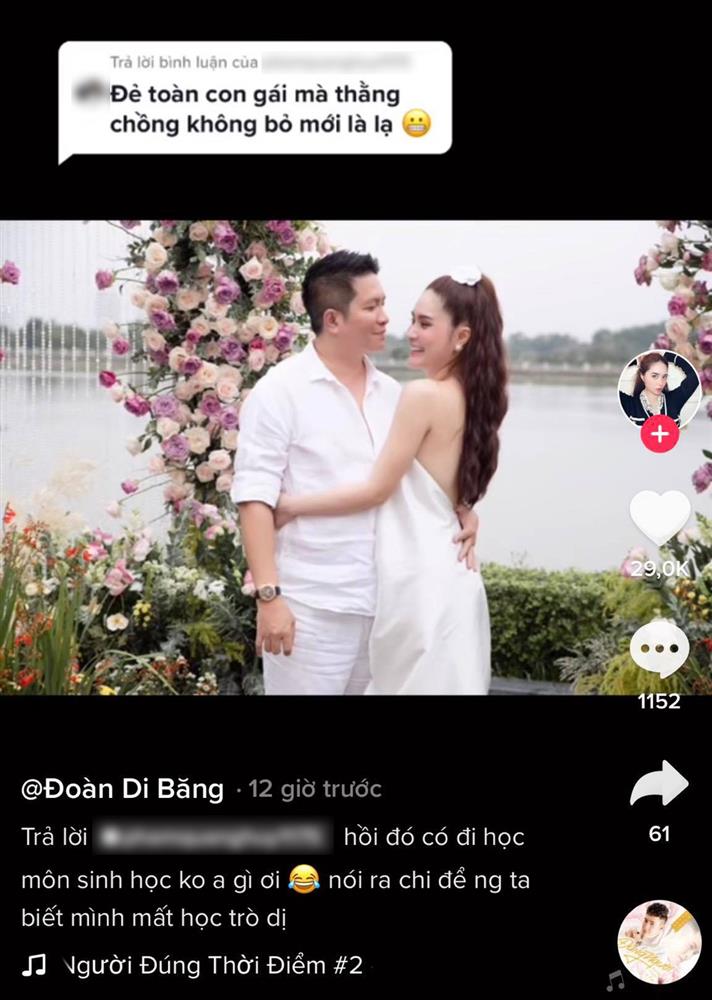Open the comments with 1152 replies

659,647
